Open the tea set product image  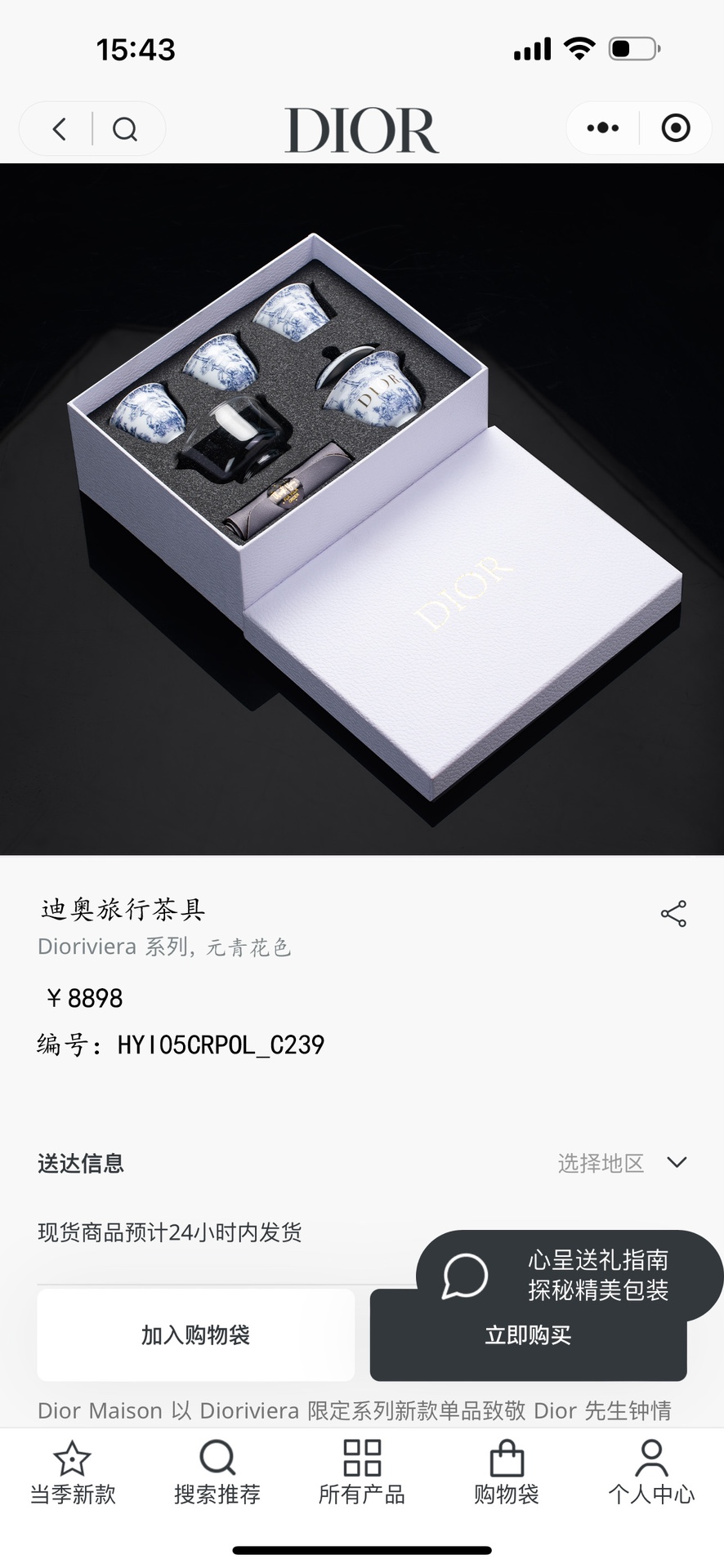[362, 509]
